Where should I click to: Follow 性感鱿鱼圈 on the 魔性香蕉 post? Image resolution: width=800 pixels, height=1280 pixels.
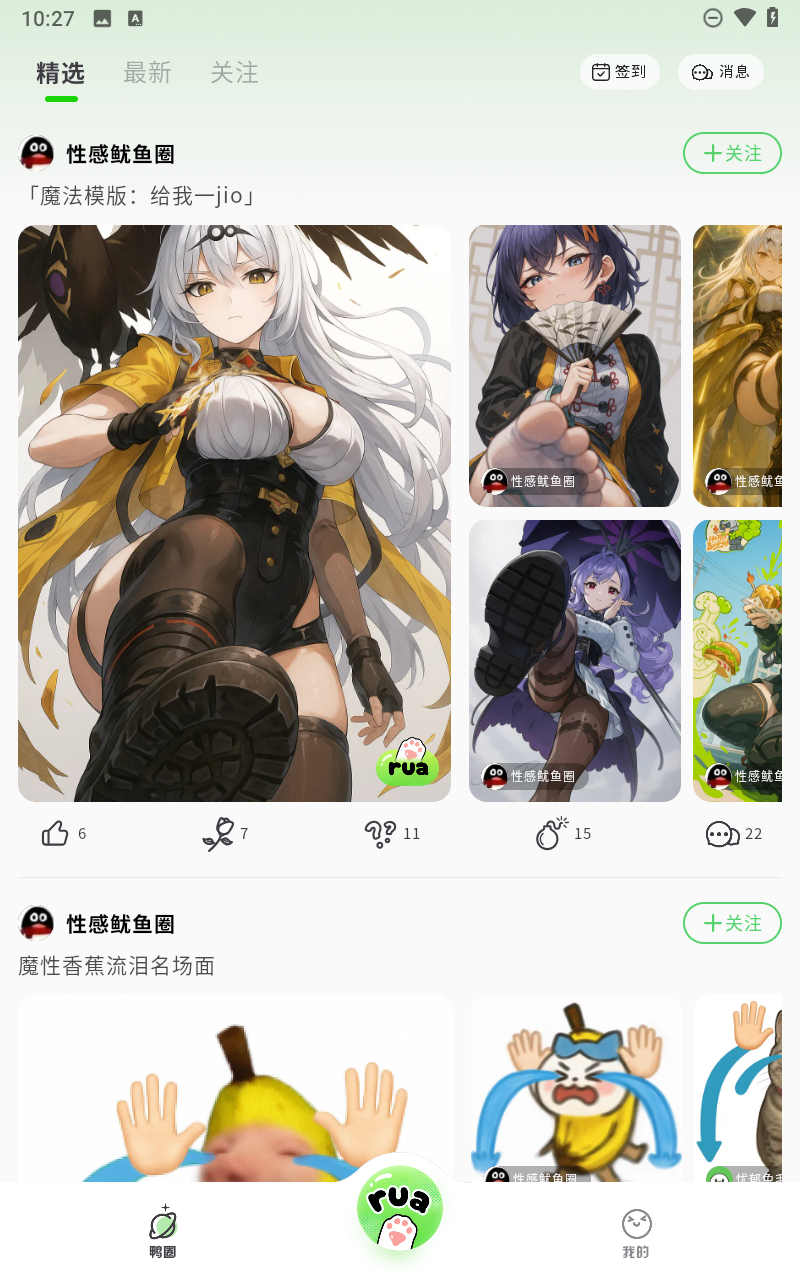click(x=731, y=923)
